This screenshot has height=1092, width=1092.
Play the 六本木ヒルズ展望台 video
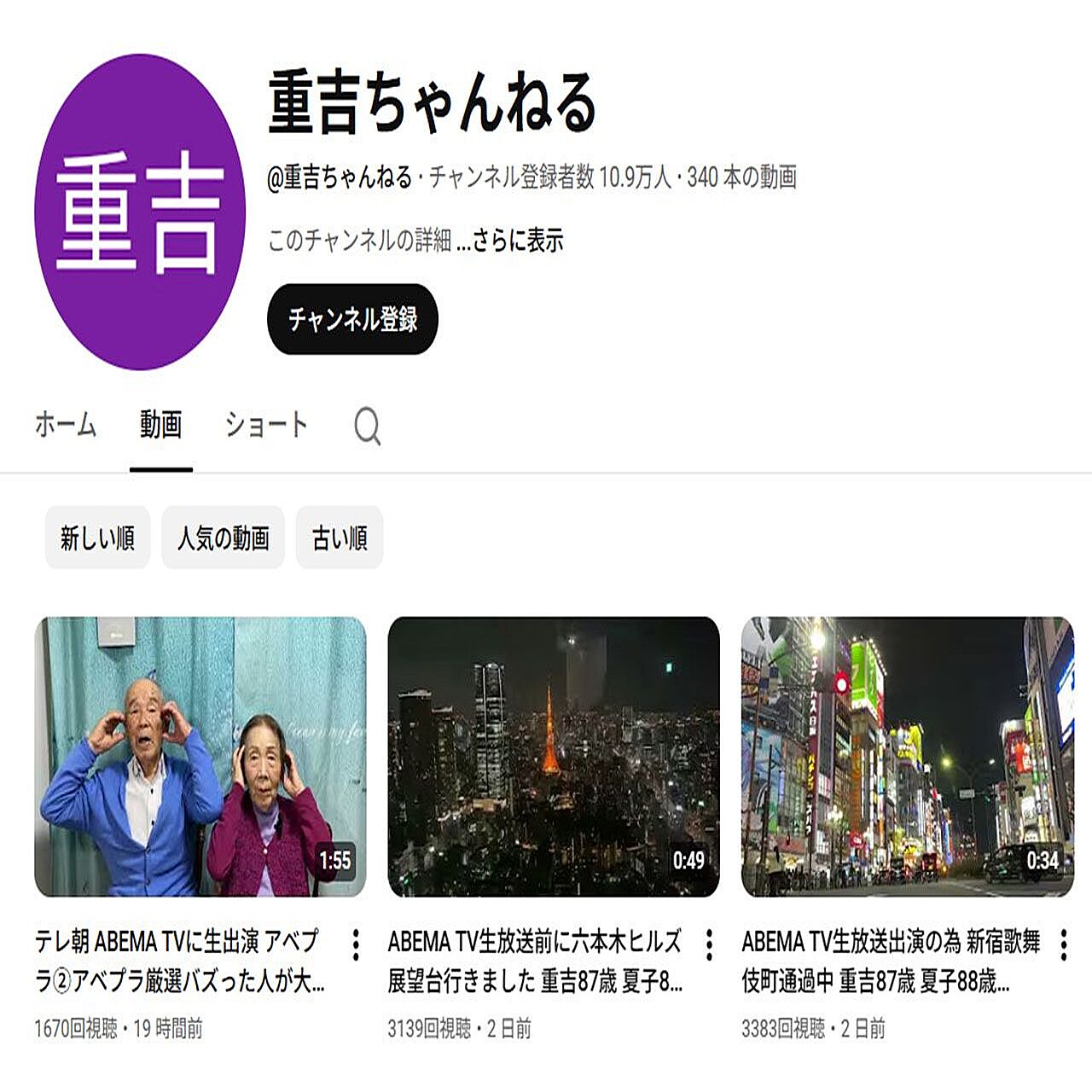point(554,757)
